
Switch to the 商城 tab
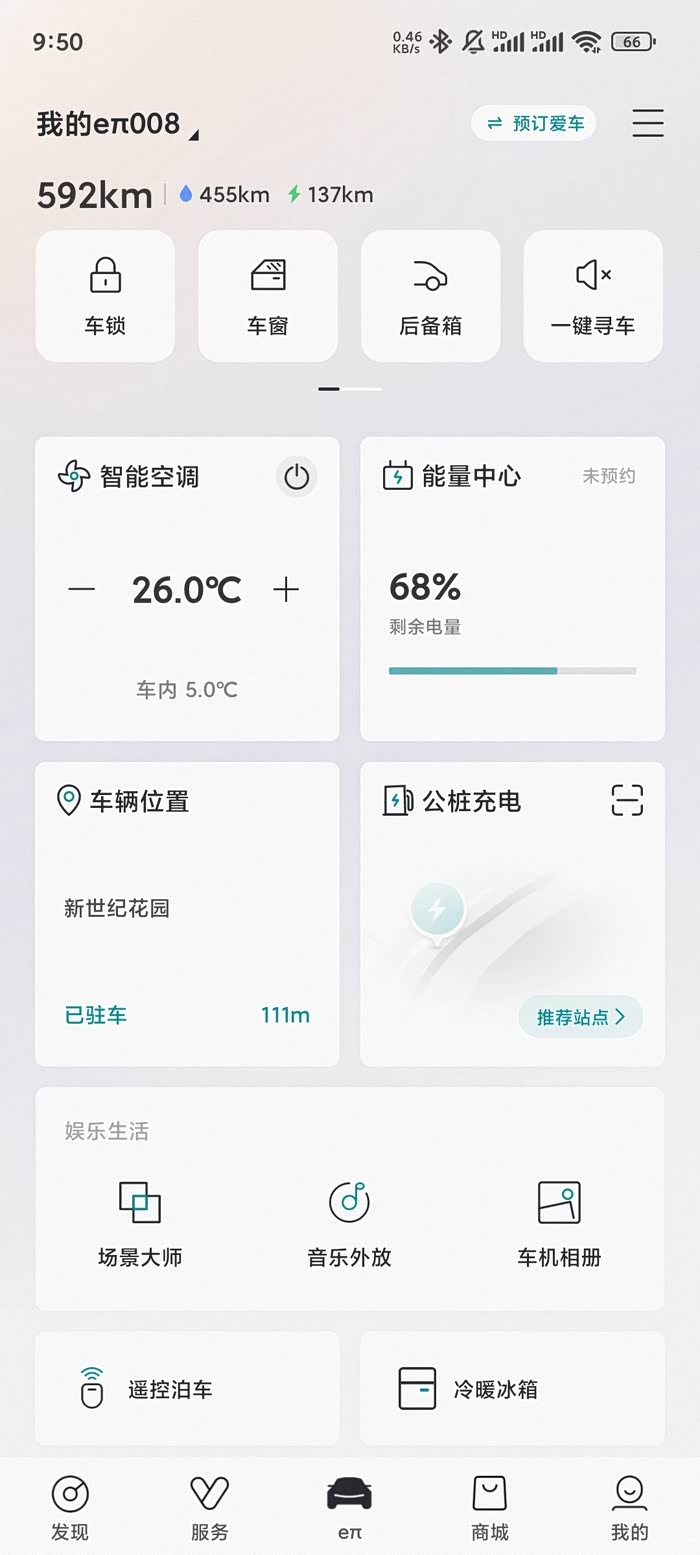[x=490, y=1508]
